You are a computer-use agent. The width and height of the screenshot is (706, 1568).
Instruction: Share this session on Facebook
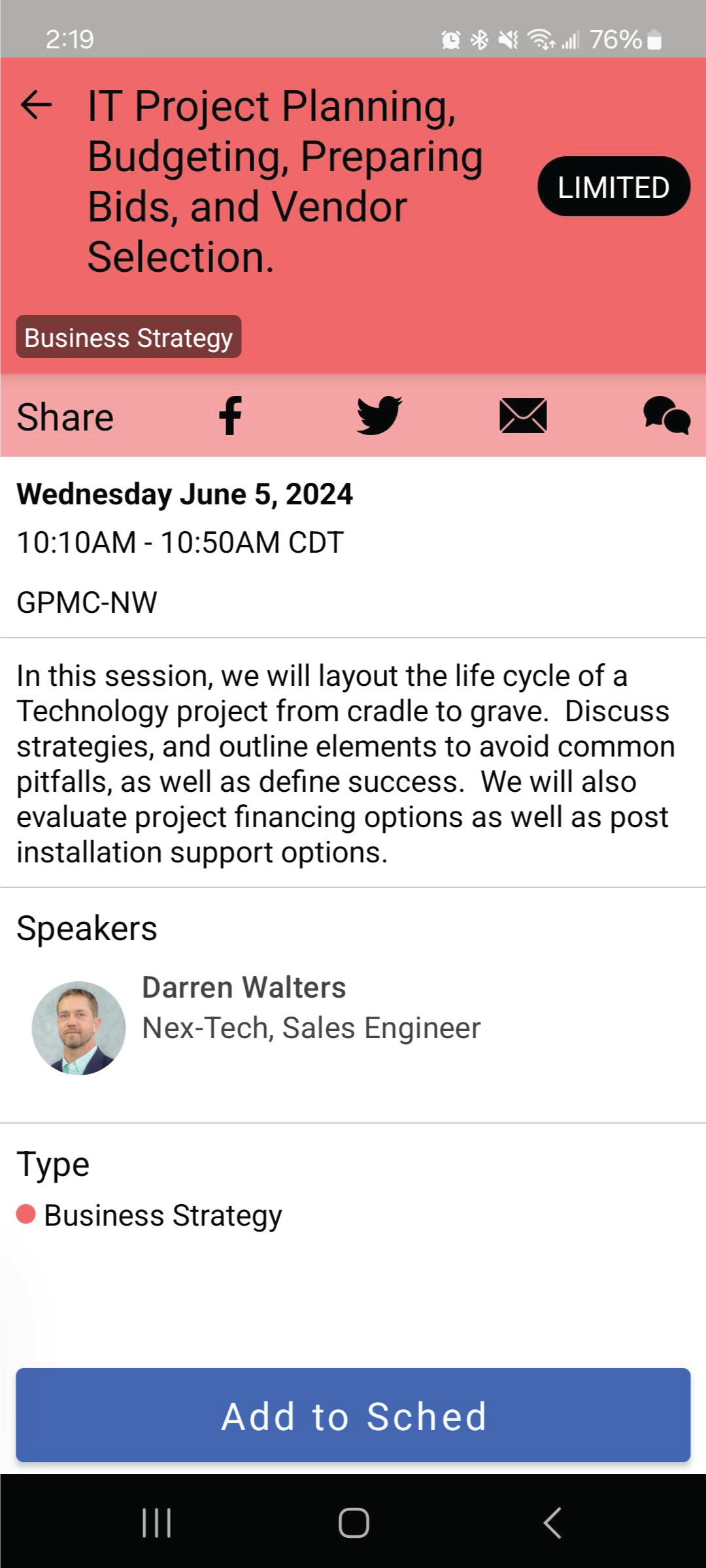coord(230,416)
